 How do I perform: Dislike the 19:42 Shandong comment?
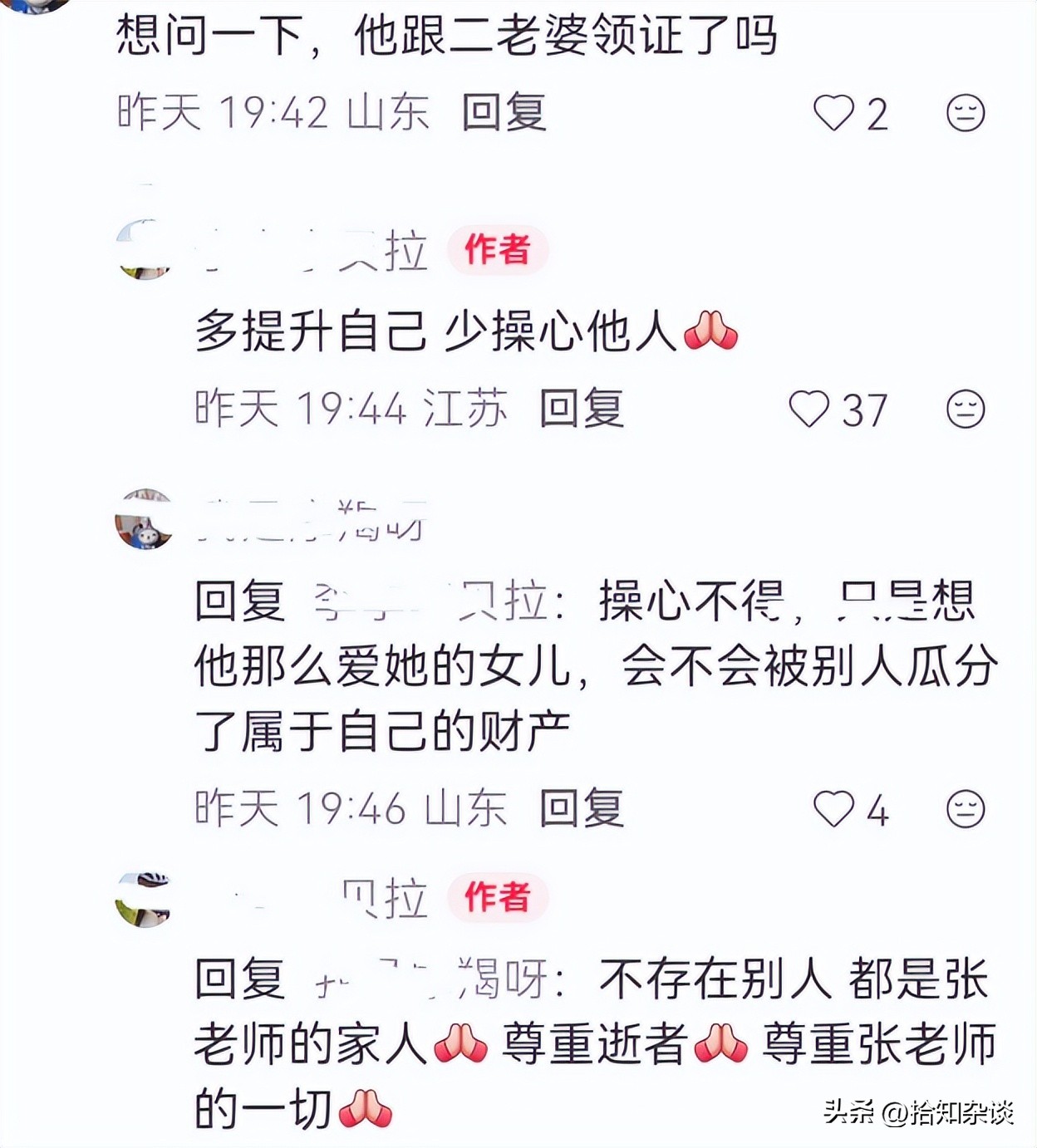click(966, 113)
